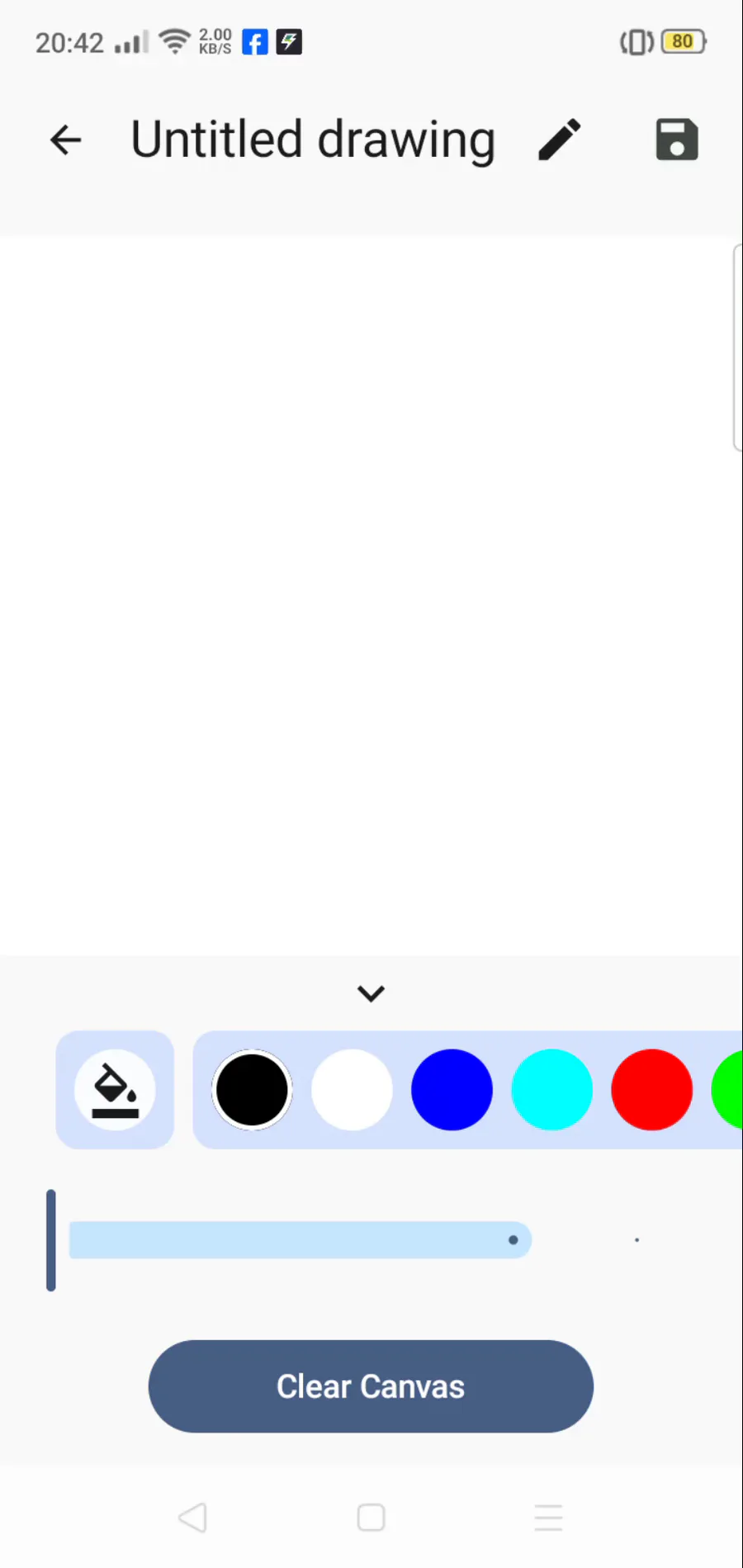The width and height of the screenshot is (743, 1568).
Task: Save the drawing with the floppy disk icon
Action: [677, 140]
